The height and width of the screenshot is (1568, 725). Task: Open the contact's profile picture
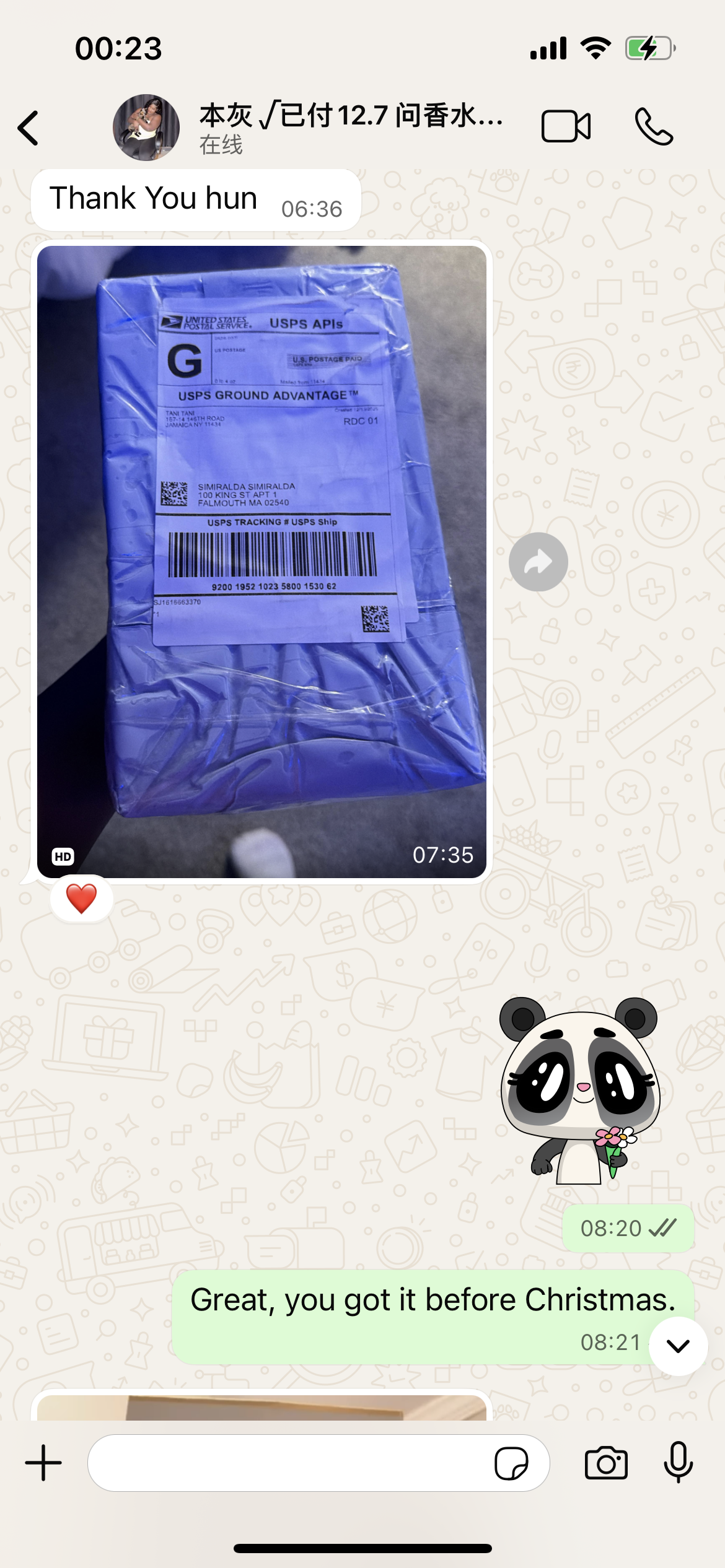(146, 128)
